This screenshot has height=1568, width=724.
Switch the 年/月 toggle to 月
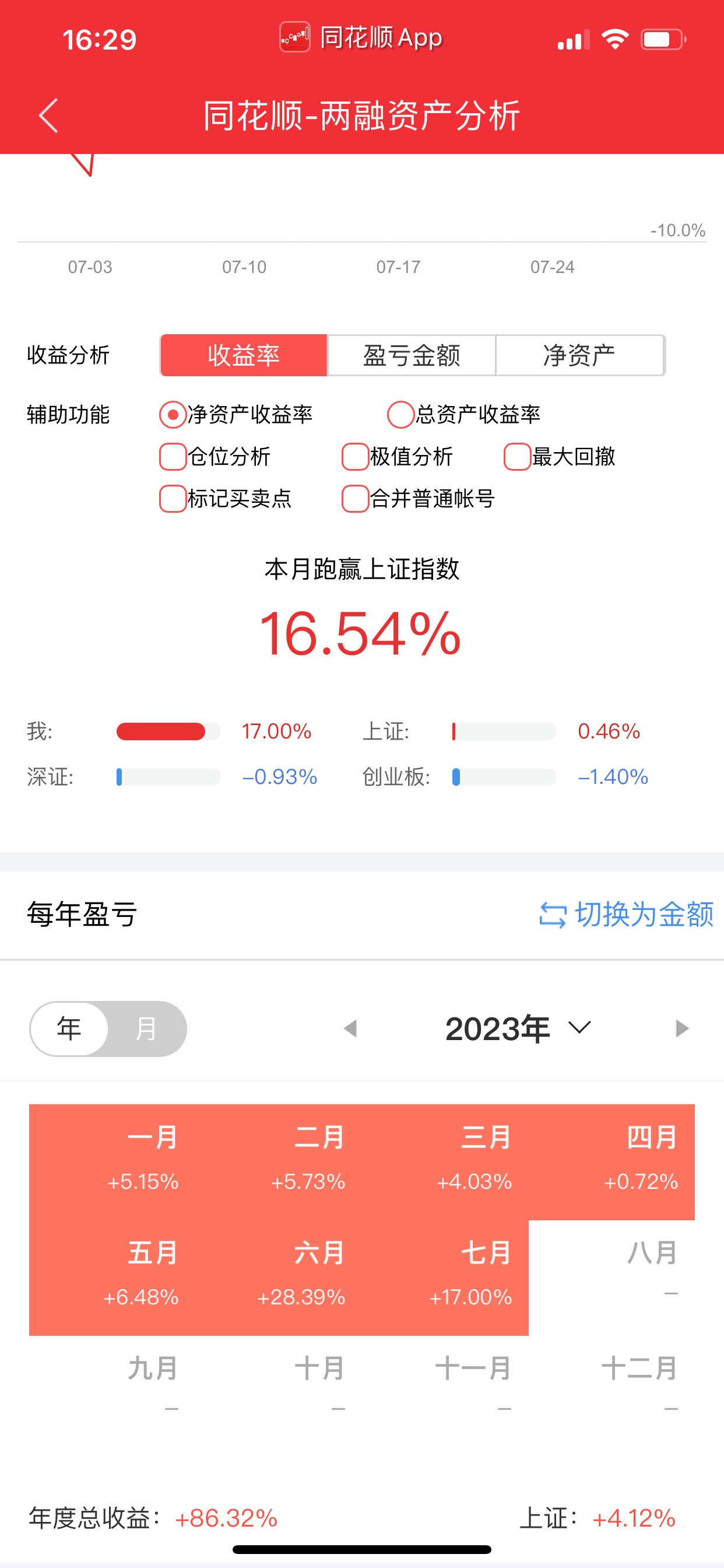click(146, 1028)
